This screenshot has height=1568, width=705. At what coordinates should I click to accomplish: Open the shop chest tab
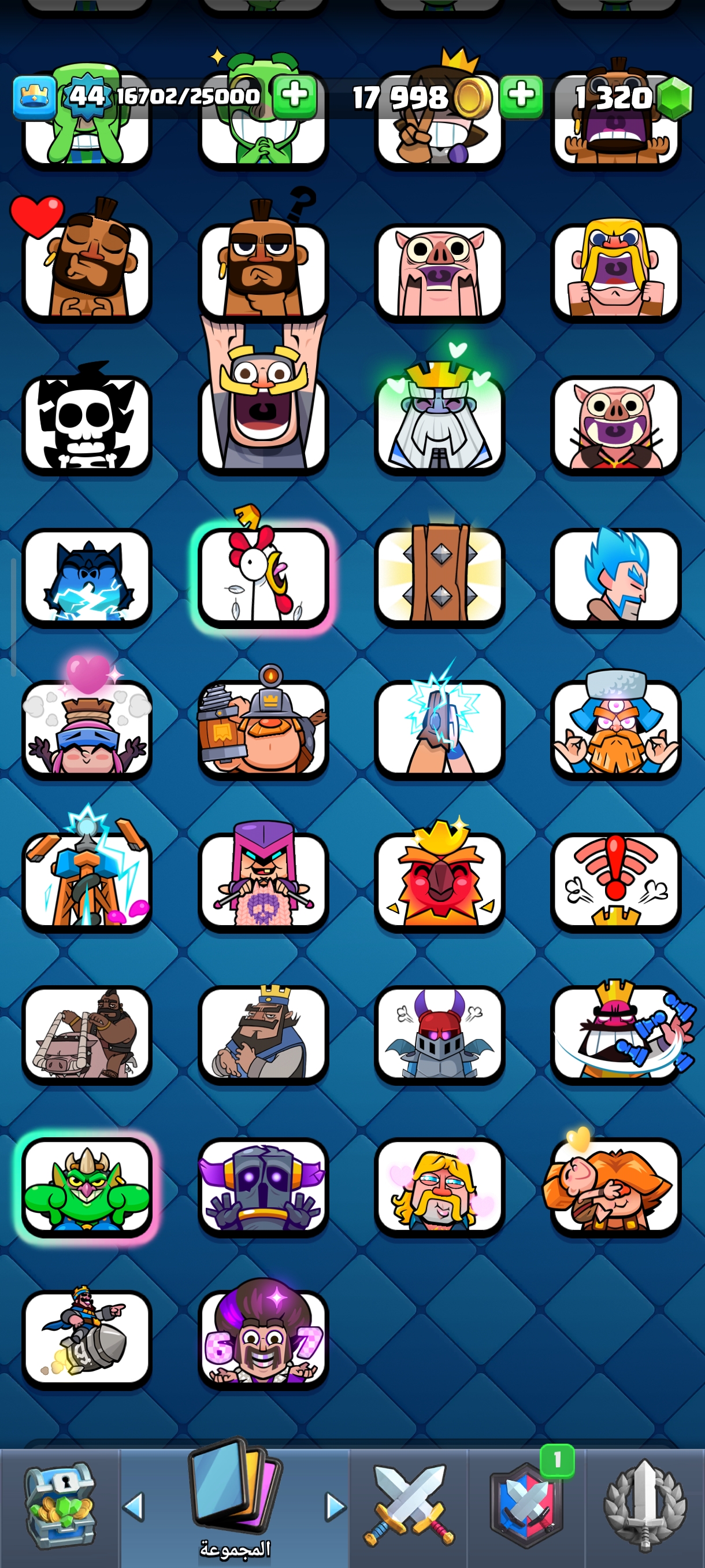pyautogui.click(x=60, y=1506)
